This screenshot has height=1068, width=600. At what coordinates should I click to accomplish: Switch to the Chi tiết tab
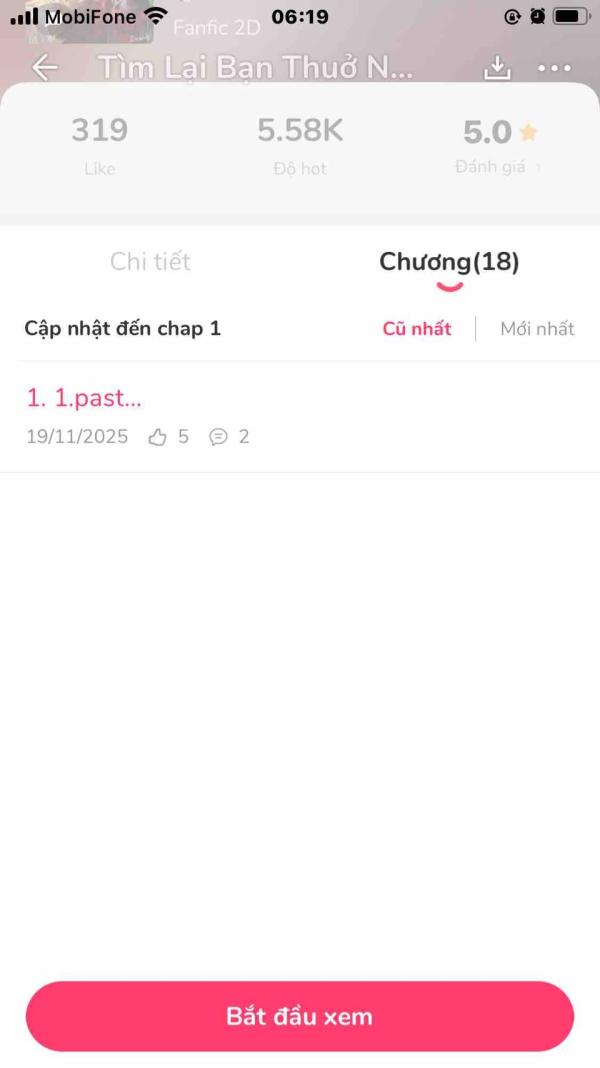pos(150,262)
